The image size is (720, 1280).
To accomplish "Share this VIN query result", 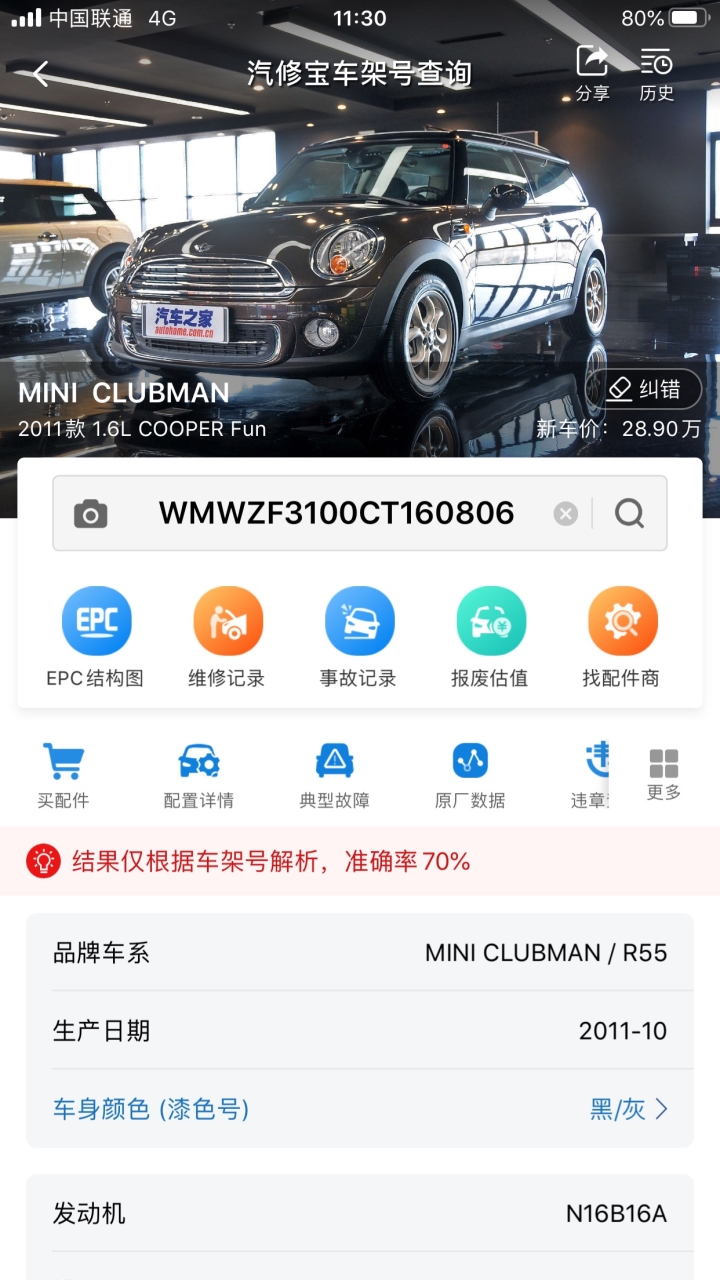I will pos(592,73).
